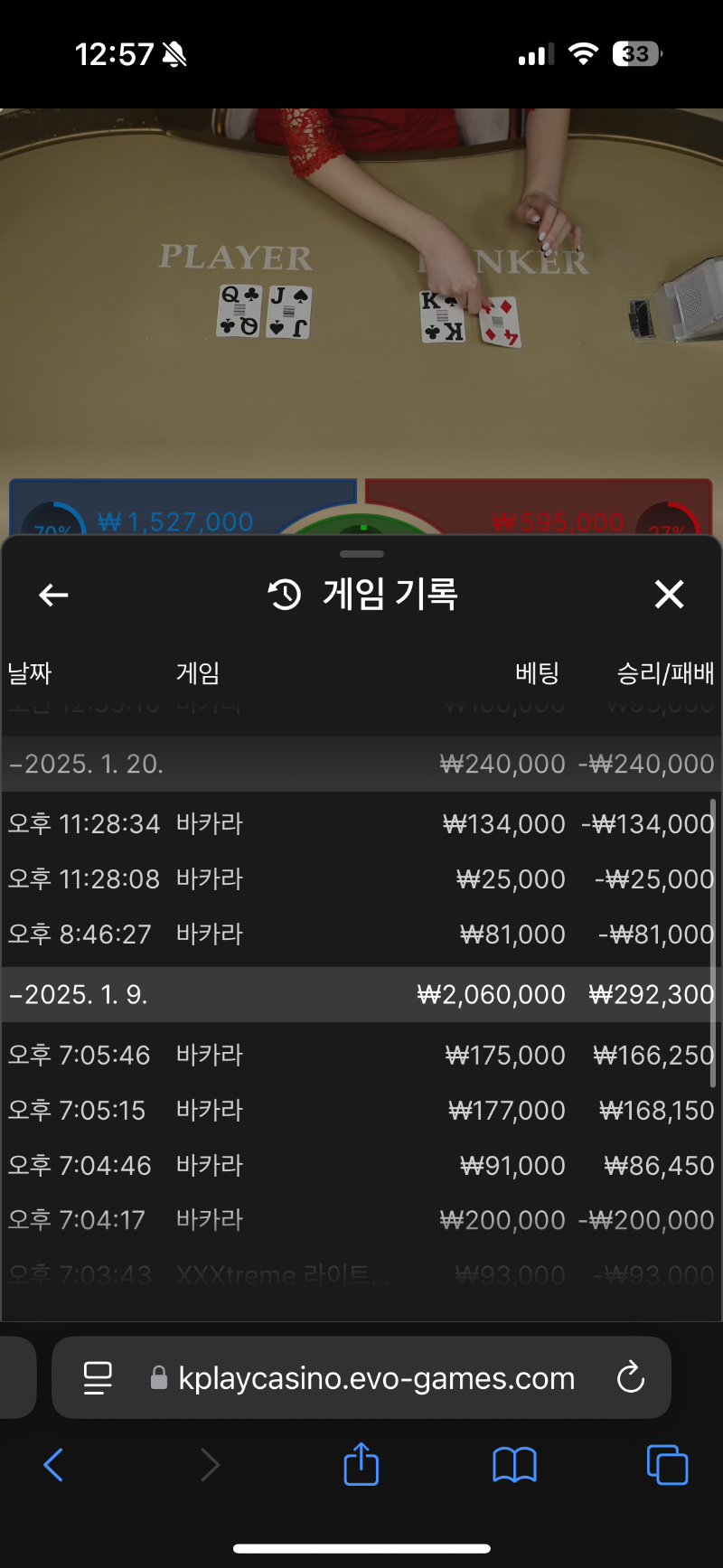Go back in Safari browser
The width and height of the screenshot is (723, 1568).
tap(54, 1465)
